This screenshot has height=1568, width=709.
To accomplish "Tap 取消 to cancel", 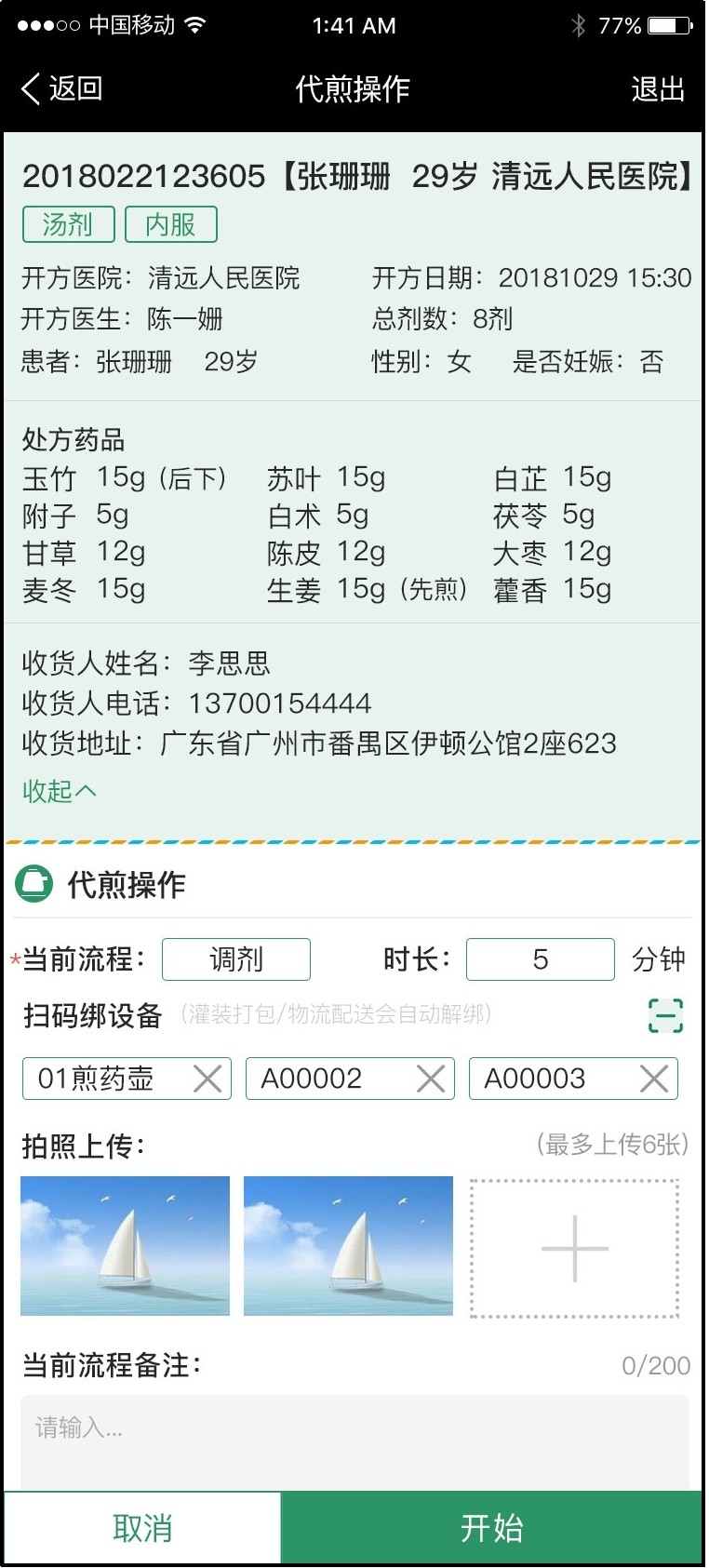I will click(142, 1528).
